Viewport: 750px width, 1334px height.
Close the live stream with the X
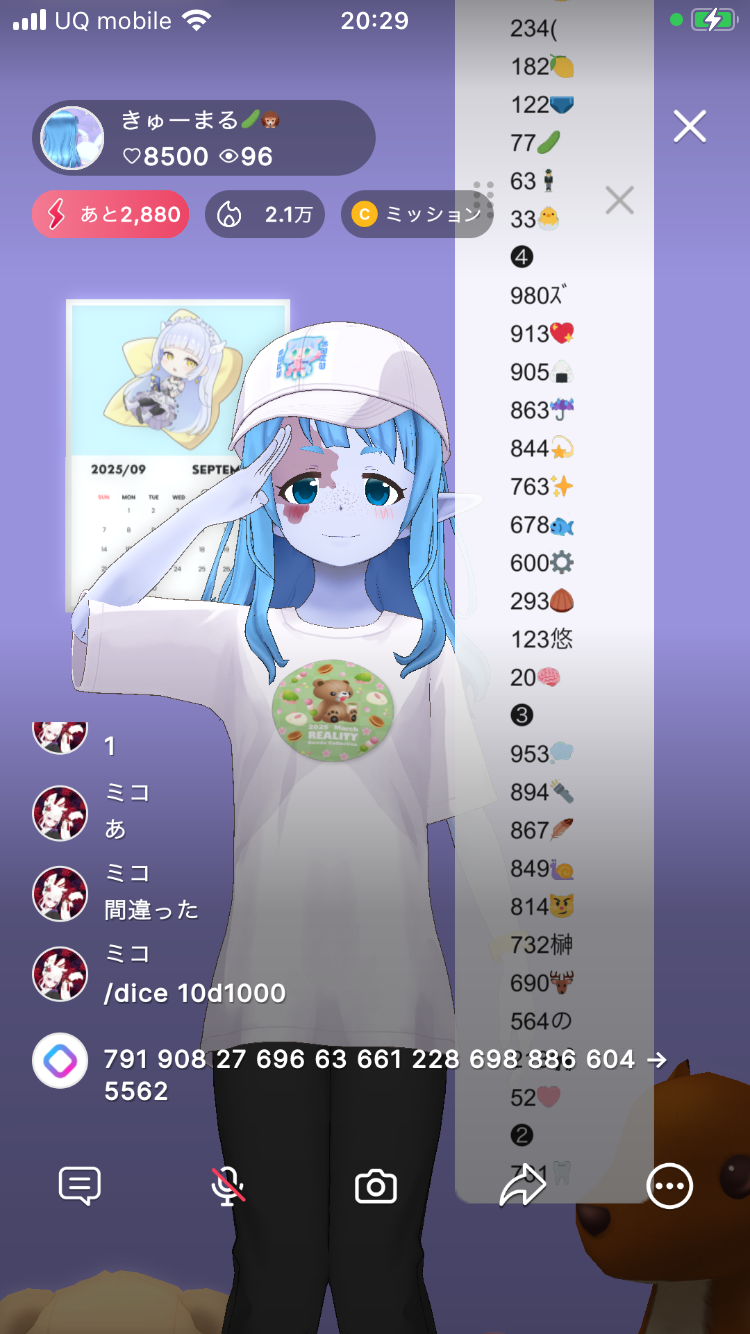(689, 127)
